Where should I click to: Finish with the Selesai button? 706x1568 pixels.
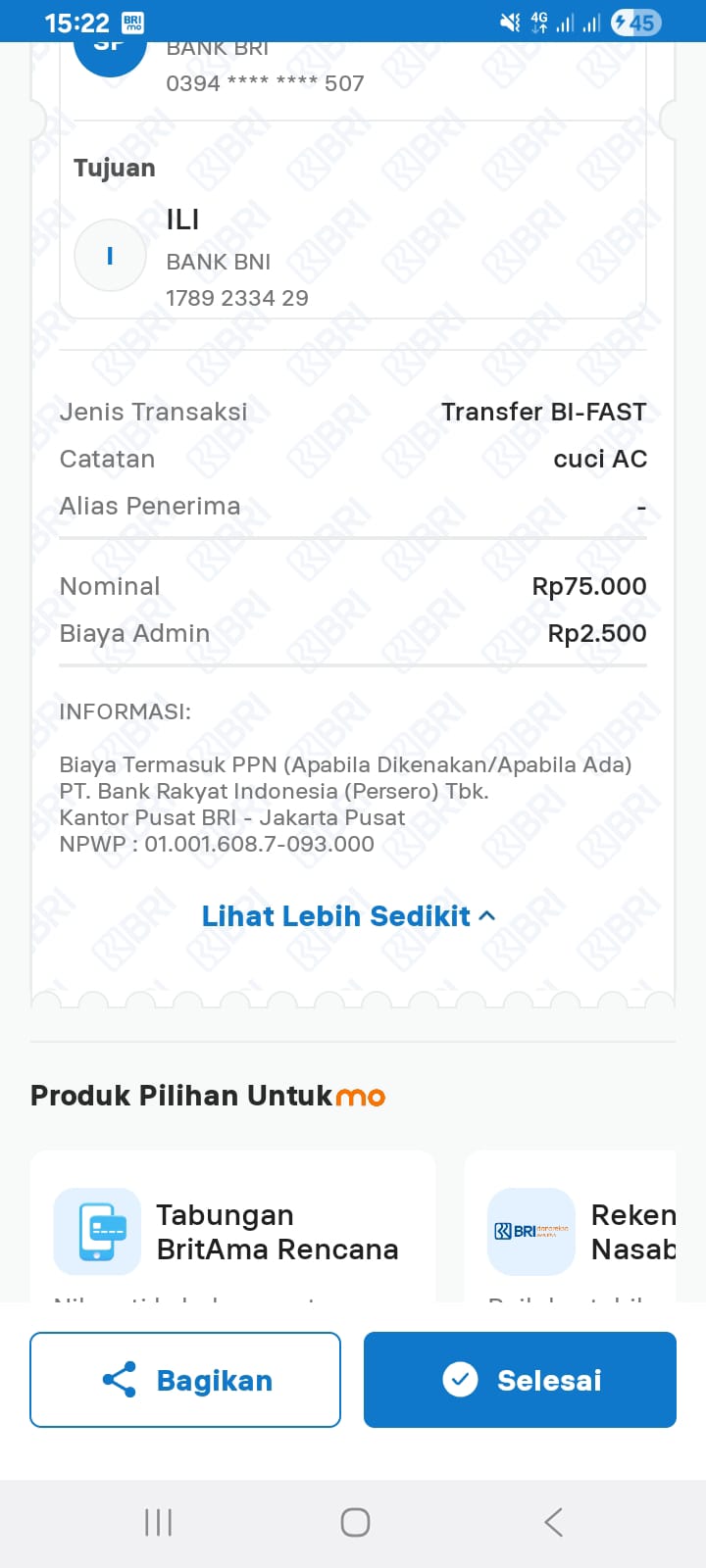(x=520, y=1380)
